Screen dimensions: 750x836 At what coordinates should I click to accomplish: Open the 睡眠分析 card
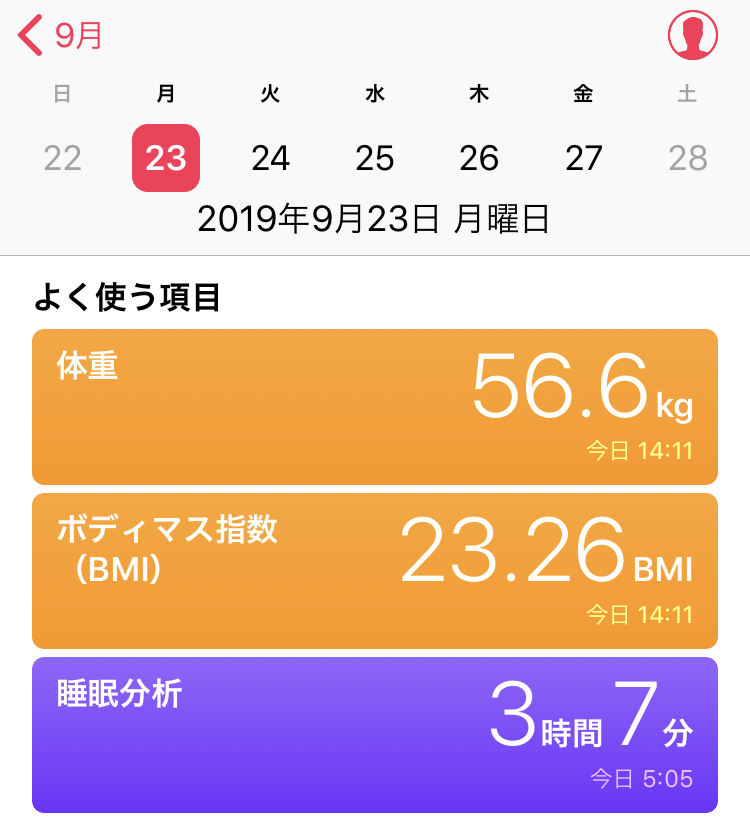click(x=375, y=734)
